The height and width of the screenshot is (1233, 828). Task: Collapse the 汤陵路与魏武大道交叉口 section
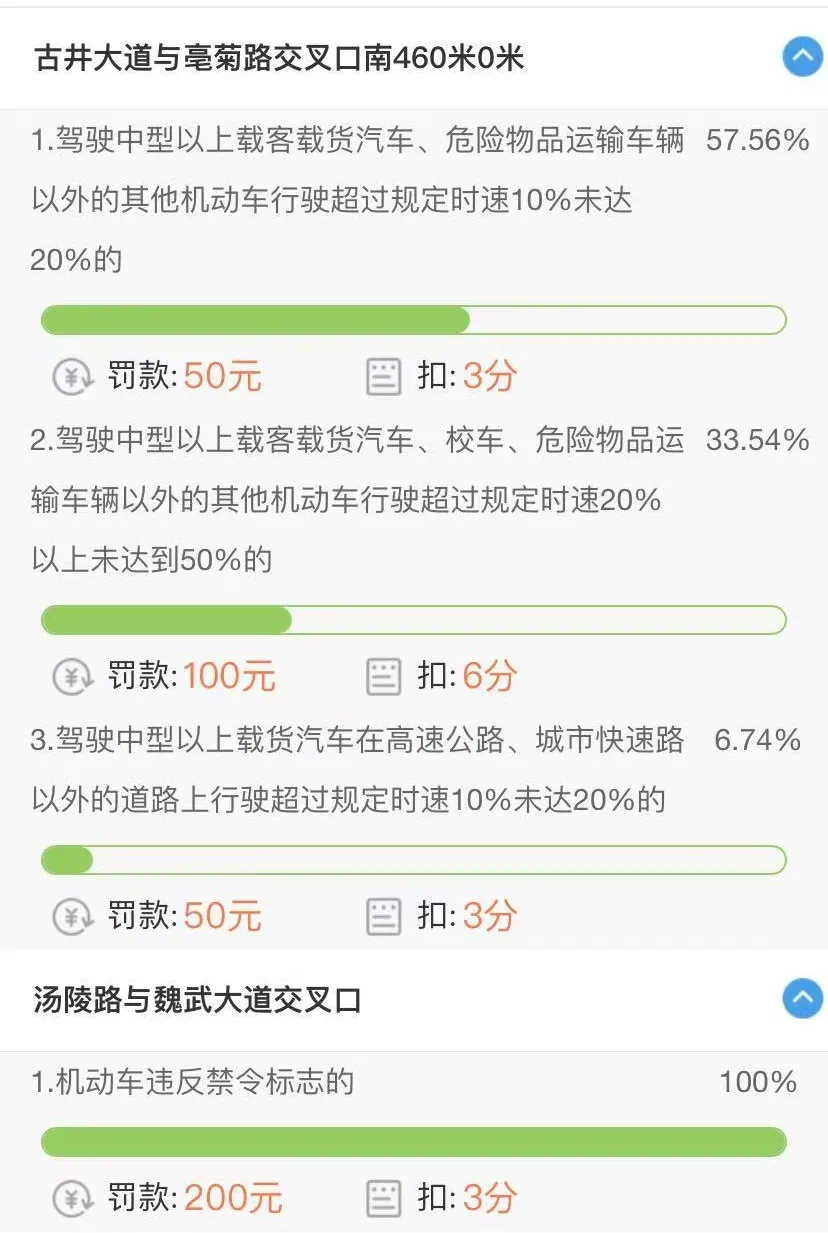point(802,998)
